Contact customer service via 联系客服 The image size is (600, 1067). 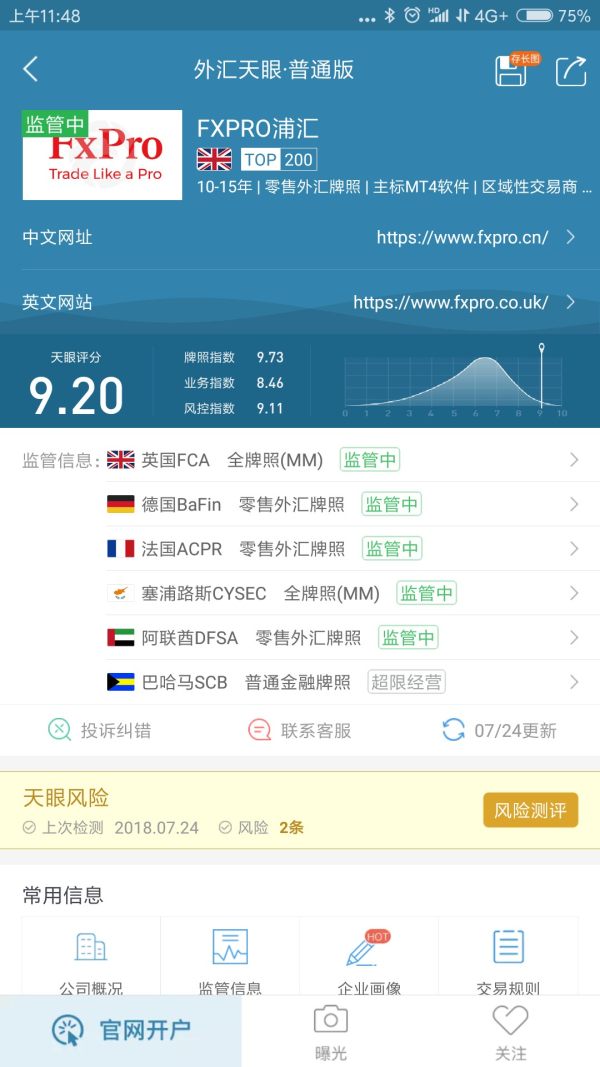[299, 730]
